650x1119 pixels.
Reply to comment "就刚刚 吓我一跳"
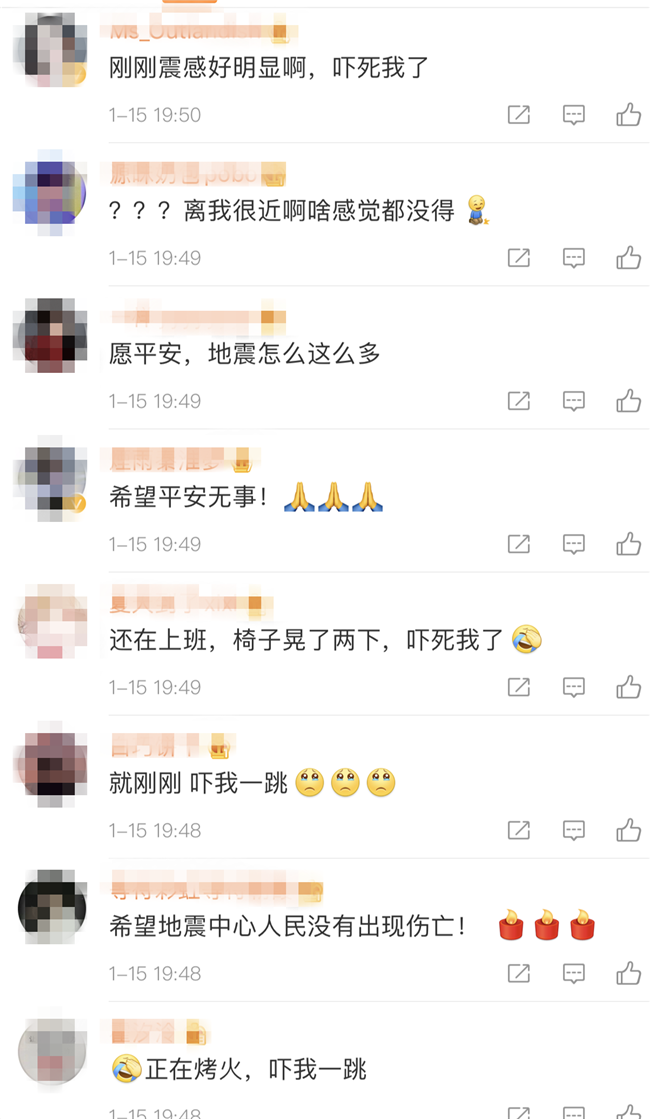coord(573,830)
